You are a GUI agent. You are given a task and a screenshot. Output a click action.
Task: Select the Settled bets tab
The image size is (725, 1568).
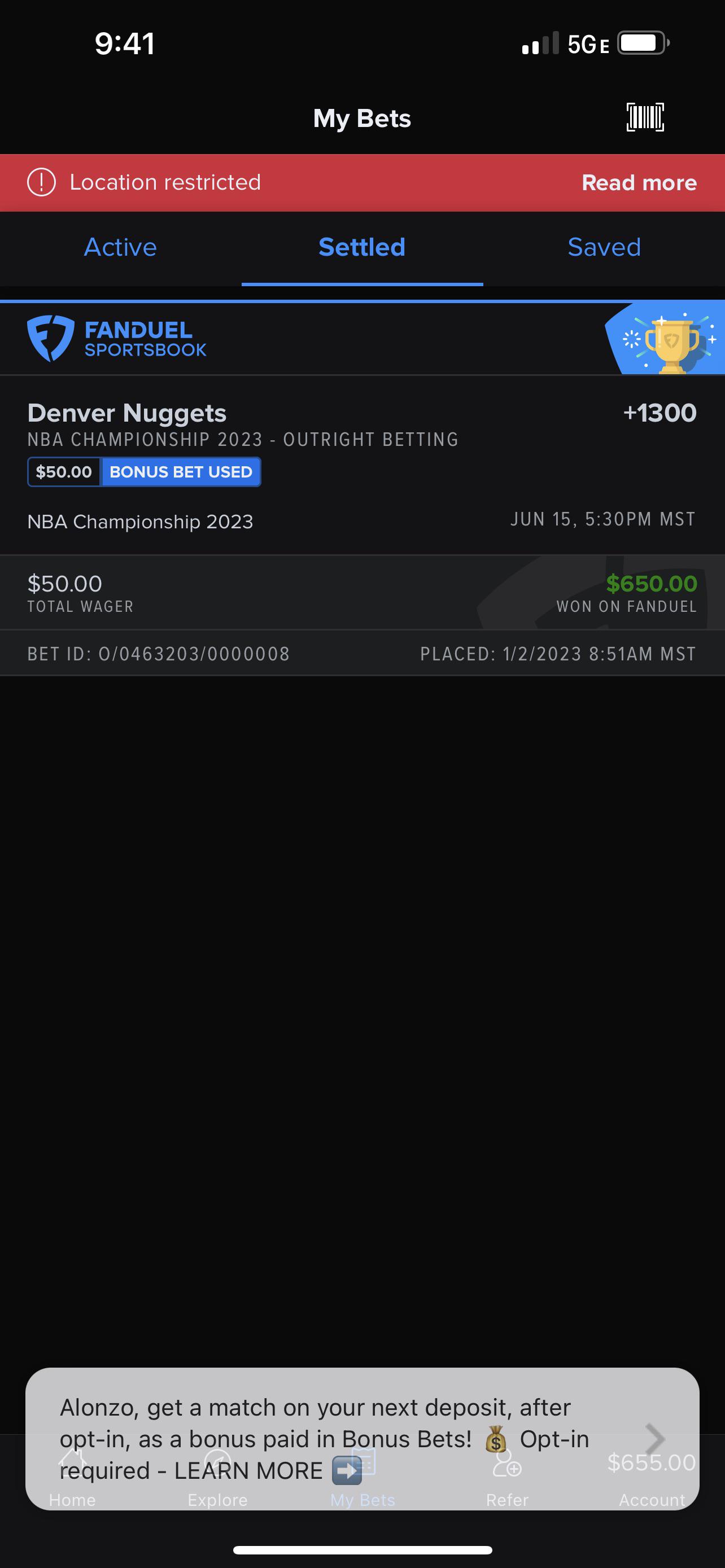point(362,248)
